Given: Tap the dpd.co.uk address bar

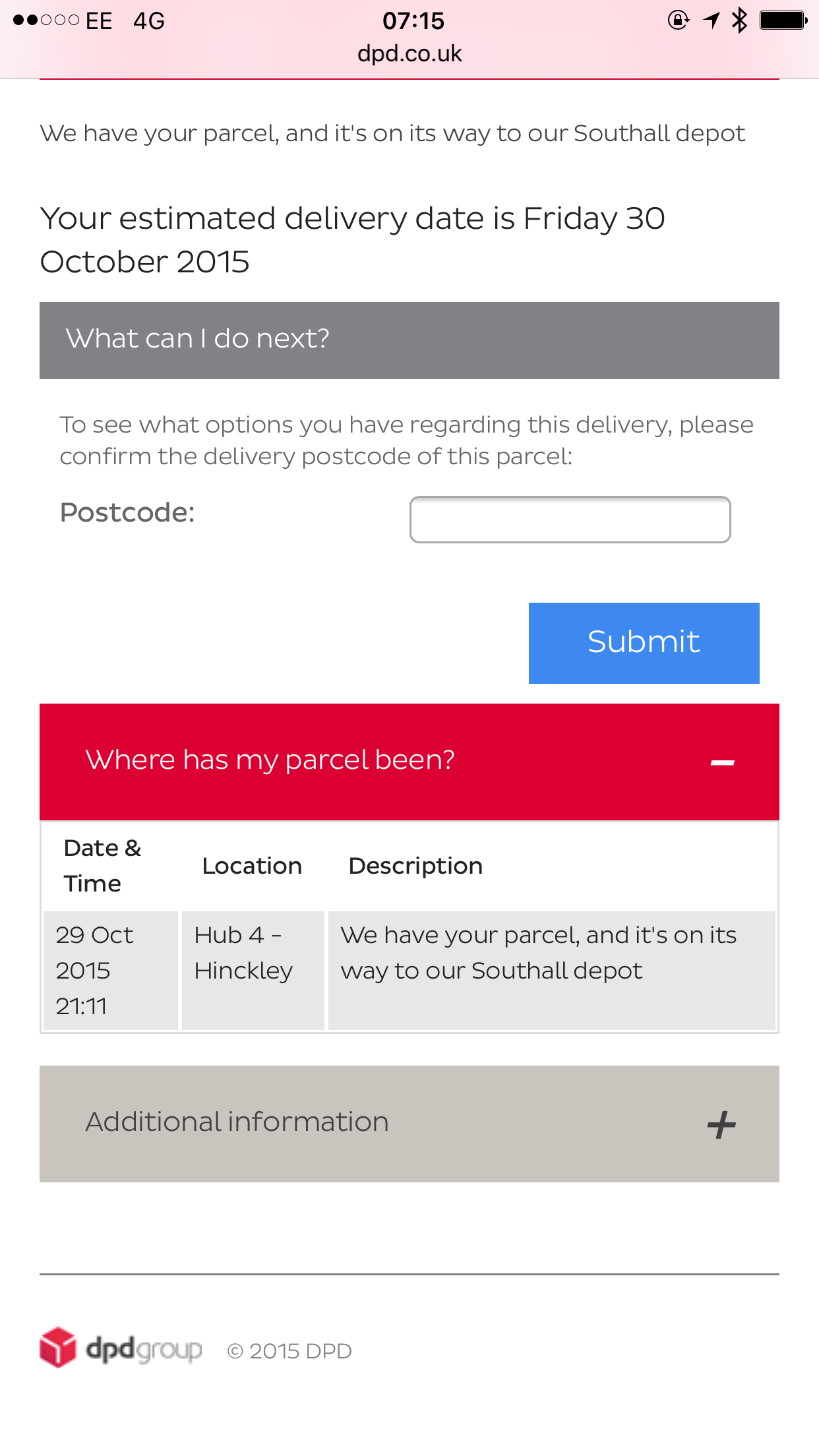Looking at the screenshot, I should point(409,53).
